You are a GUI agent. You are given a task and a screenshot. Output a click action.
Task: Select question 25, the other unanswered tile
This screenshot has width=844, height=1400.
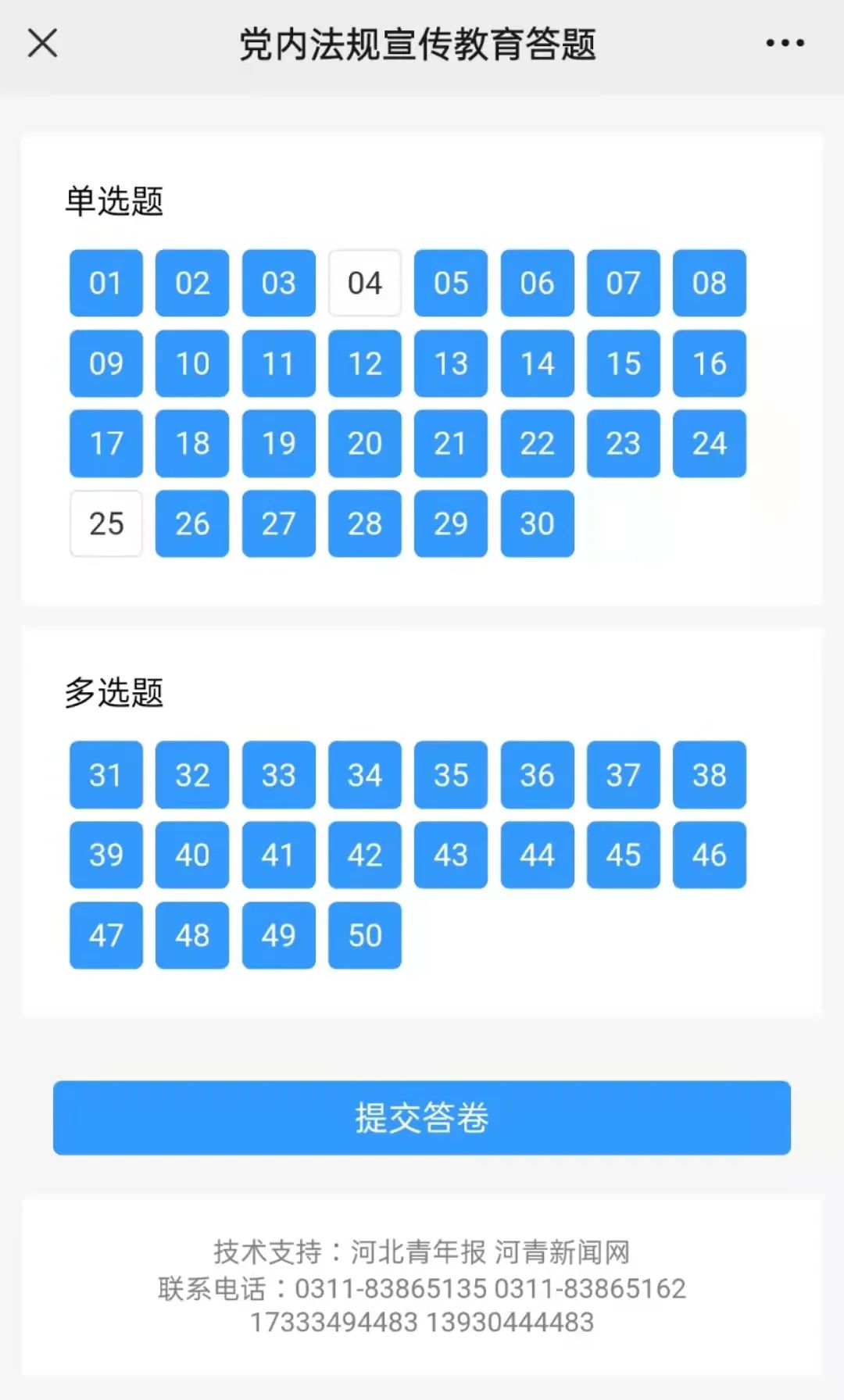[105, 524]
